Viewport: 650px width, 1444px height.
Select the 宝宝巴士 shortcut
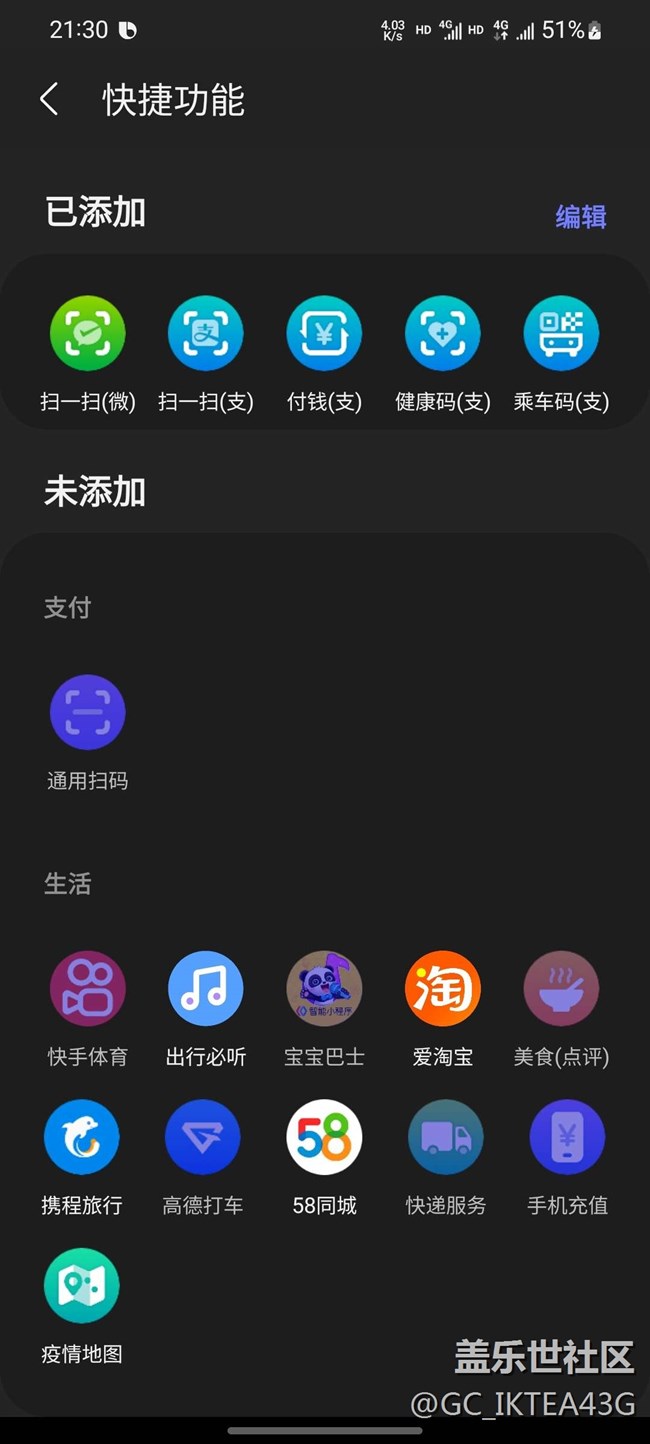tap(324, 989)
